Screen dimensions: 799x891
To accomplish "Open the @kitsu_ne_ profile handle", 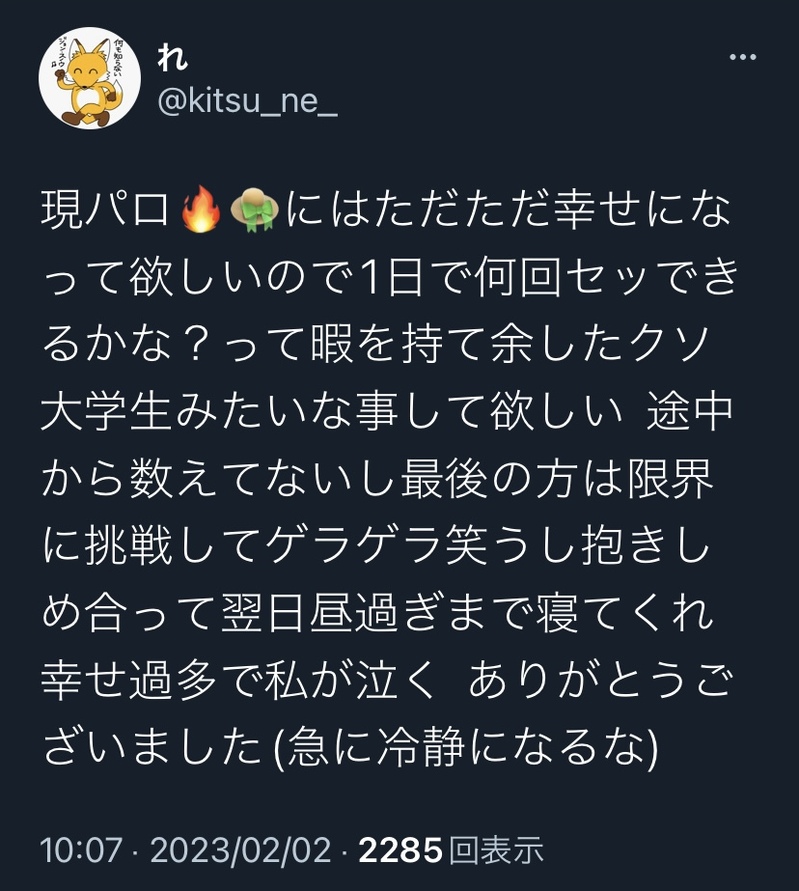I will pyautogui.click(x=247, y=101).
